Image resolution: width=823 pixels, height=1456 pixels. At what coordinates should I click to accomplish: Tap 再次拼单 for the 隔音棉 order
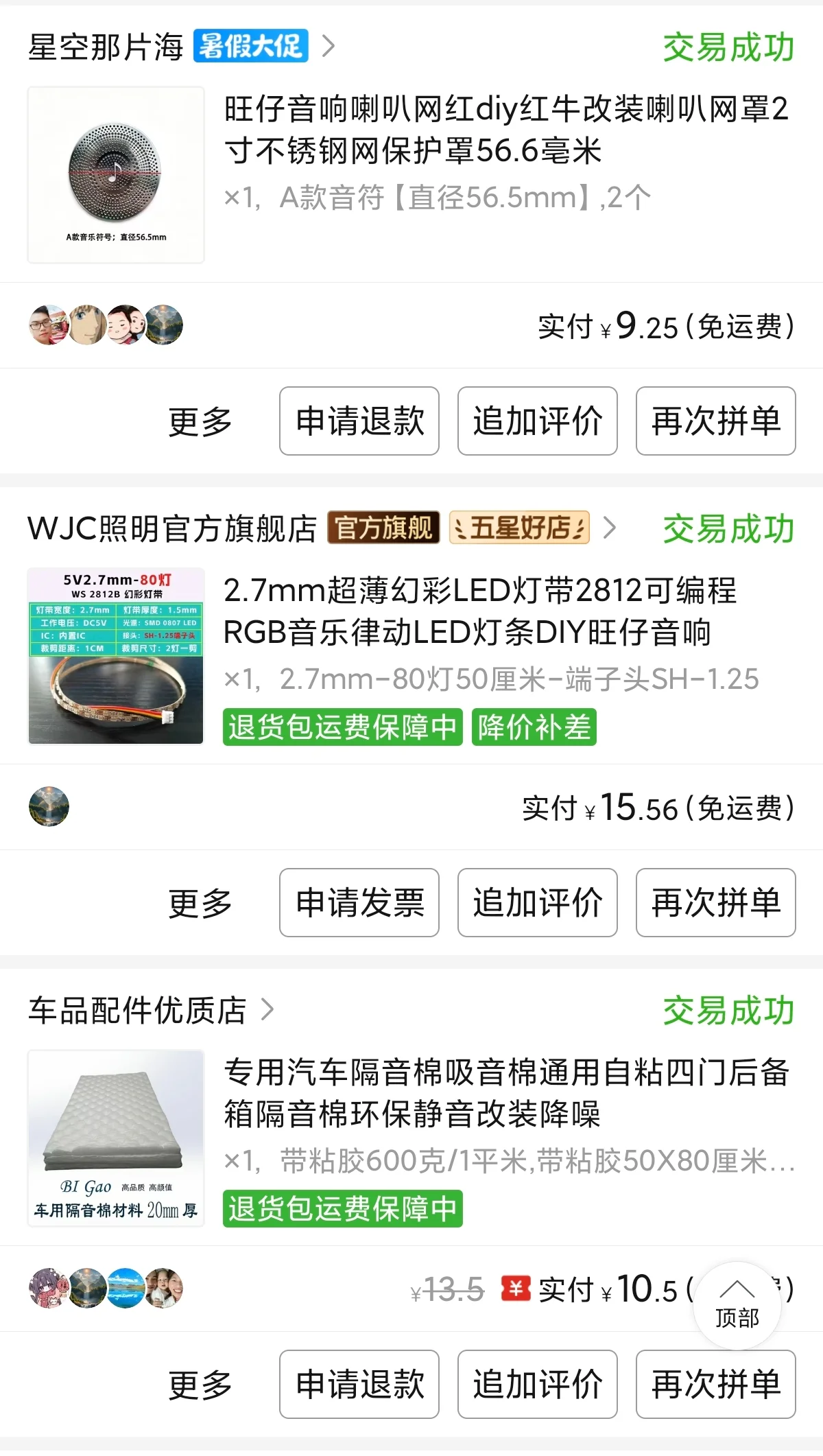tap(716, 1385)
